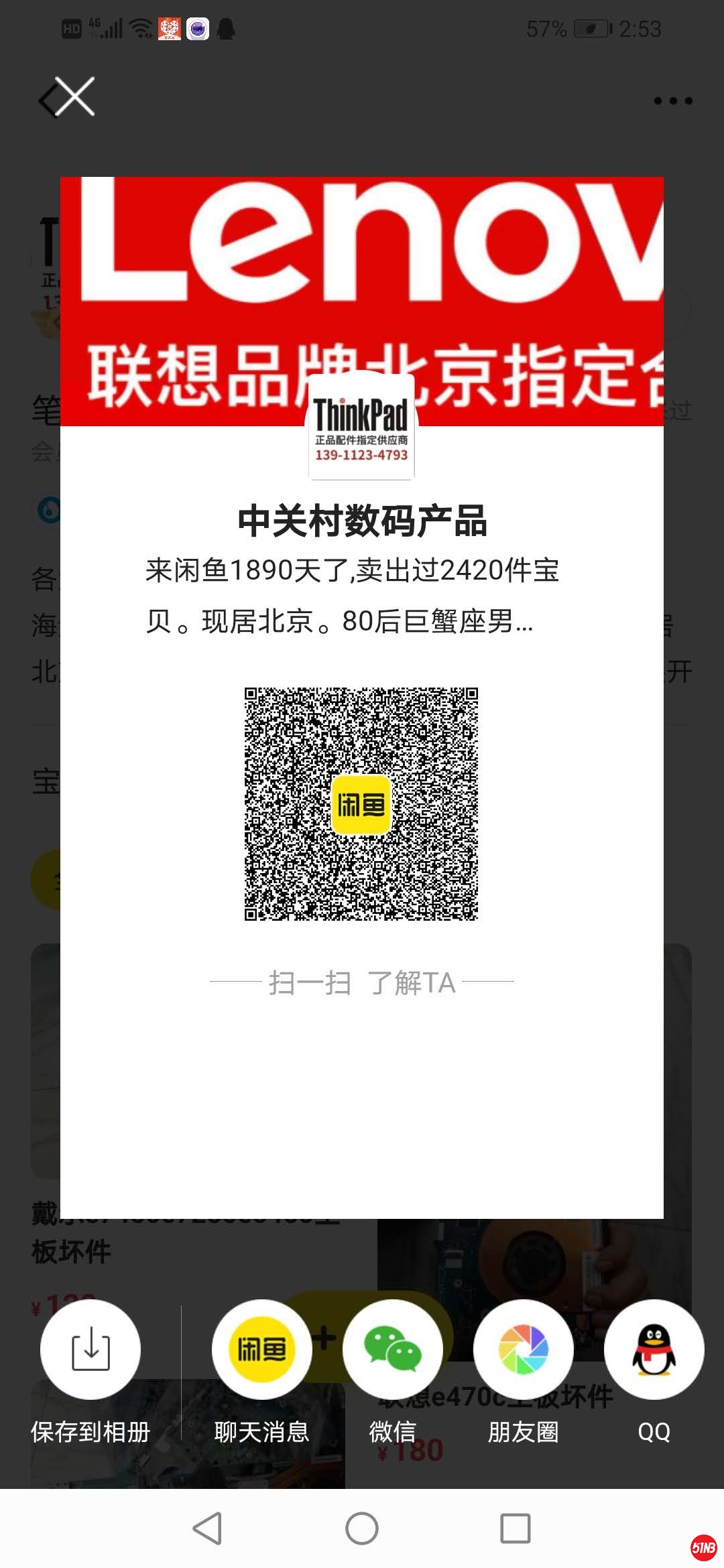Share to WeChat Moments
724x1568 pixels.
524,1350
